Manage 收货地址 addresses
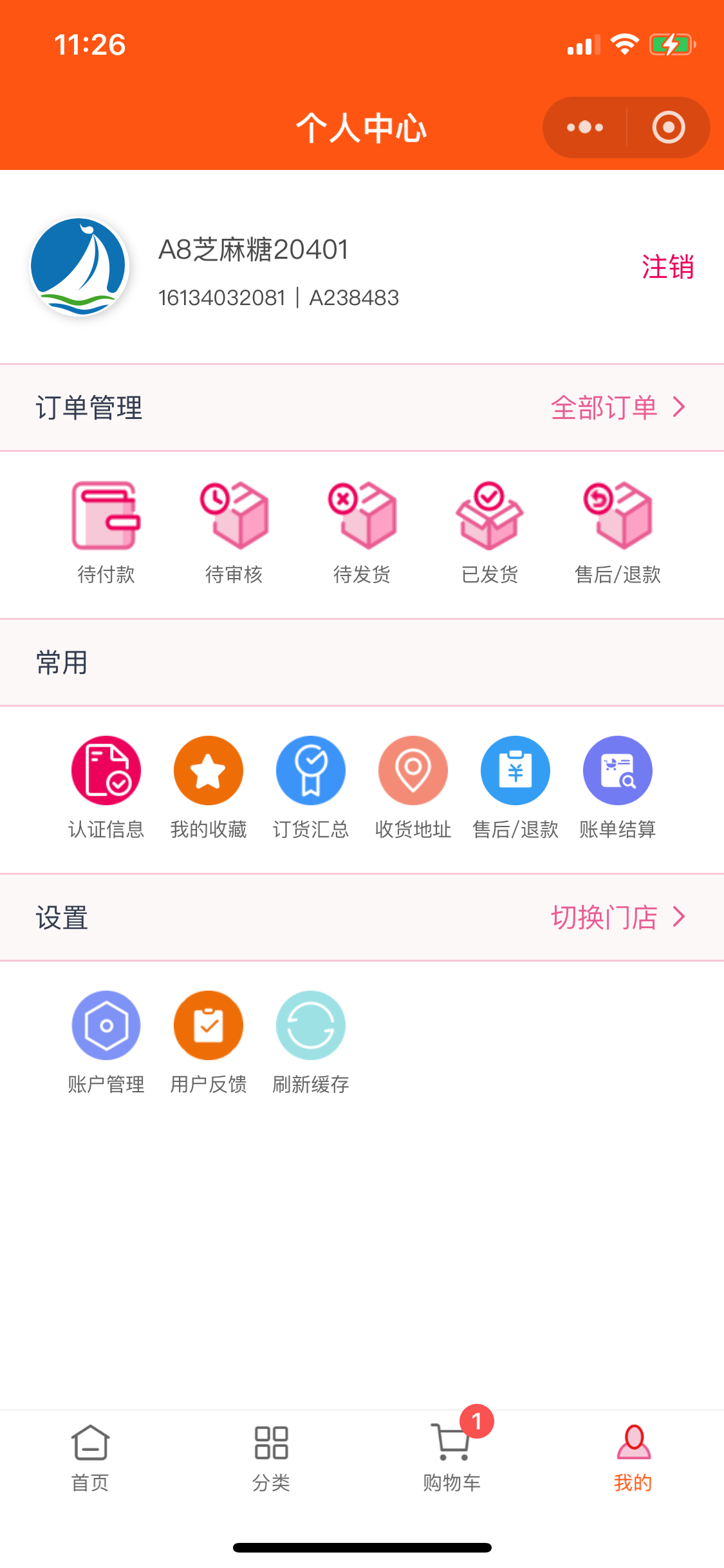 pyautogui.click(x=413, y=787)
